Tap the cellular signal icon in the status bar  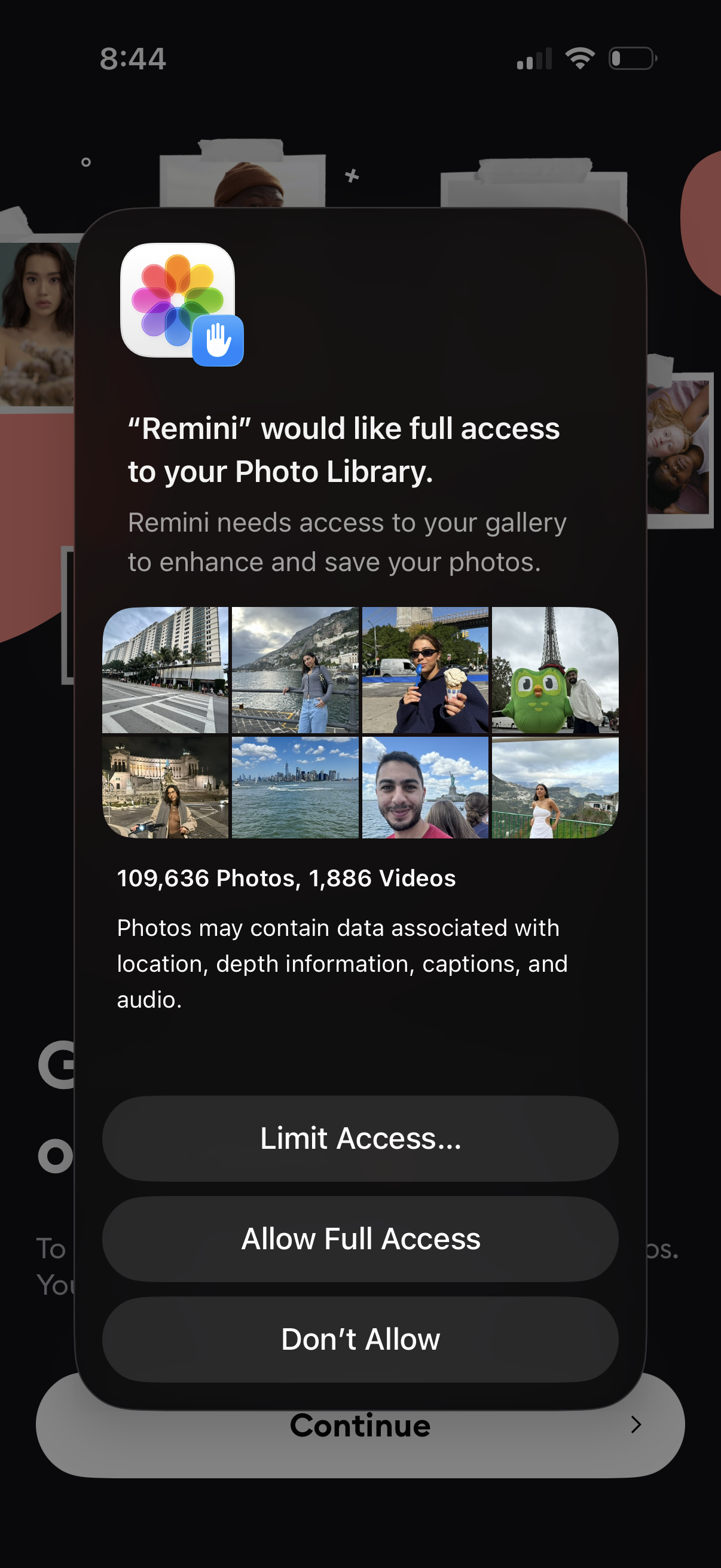tap(534, 59)
